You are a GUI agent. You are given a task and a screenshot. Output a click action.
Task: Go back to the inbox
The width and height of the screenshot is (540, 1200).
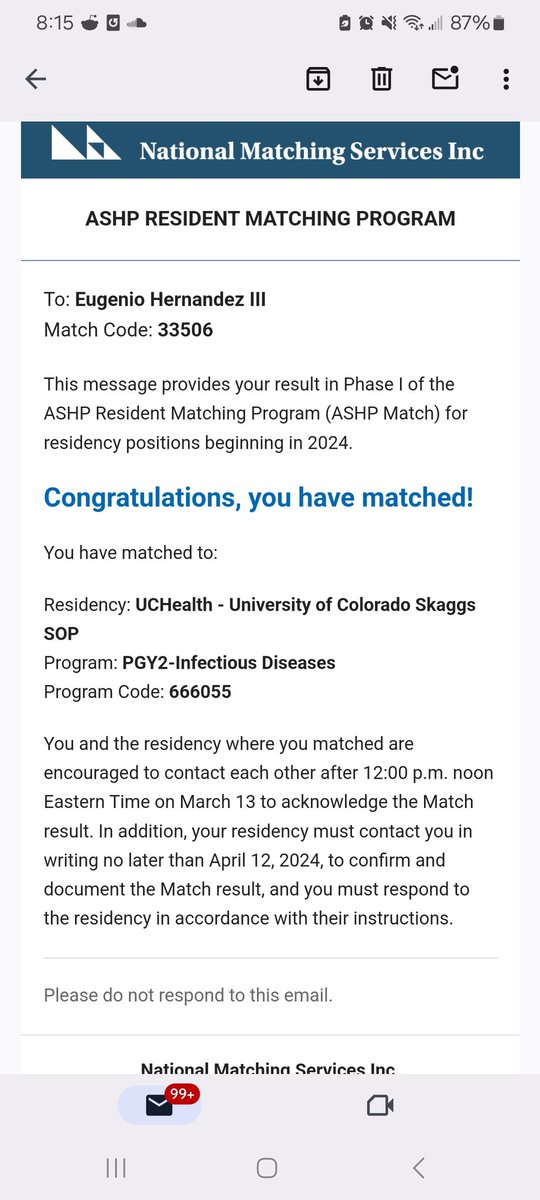click(36, 79)
